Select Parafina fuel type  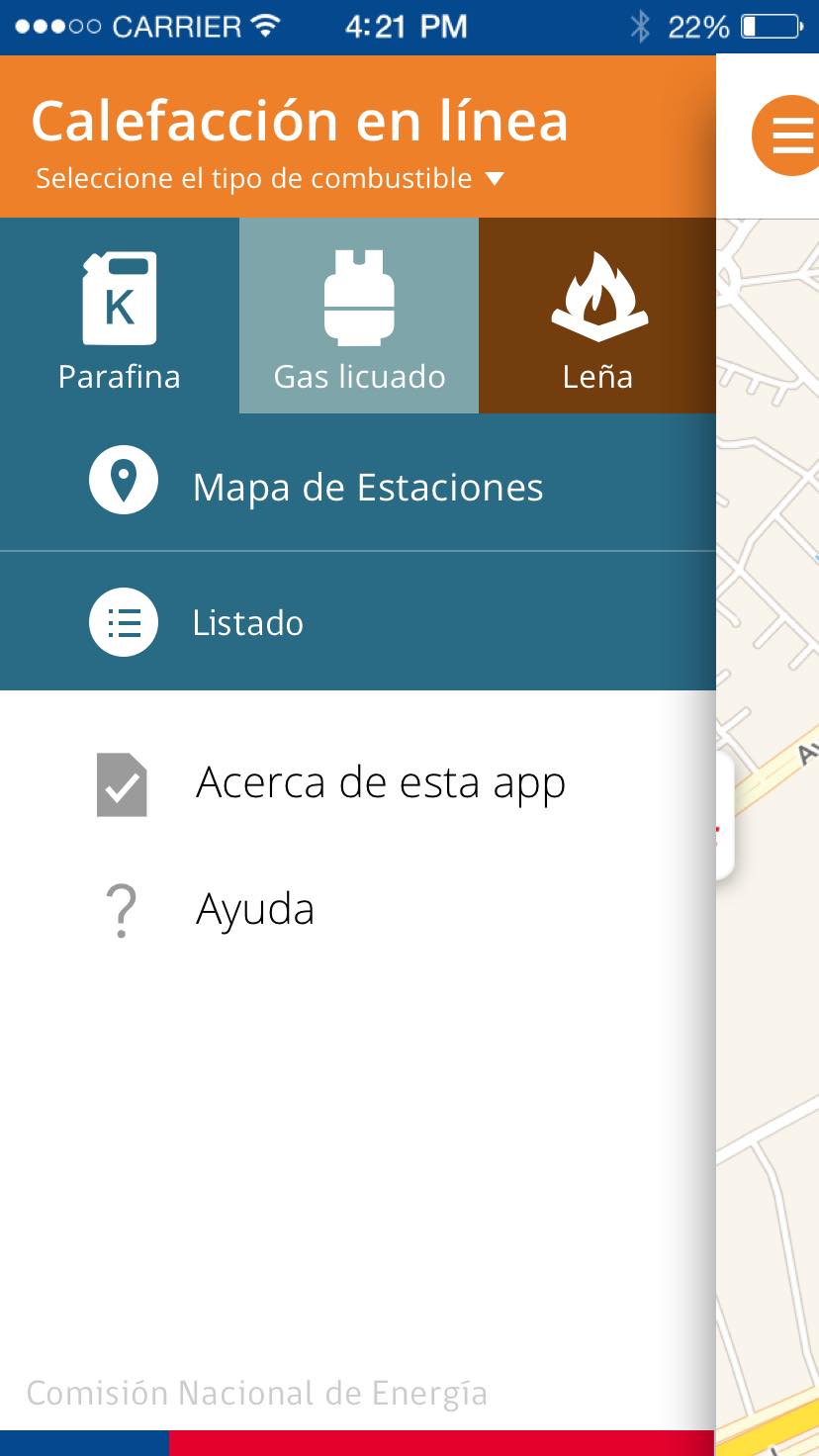(x=120, y=317)
